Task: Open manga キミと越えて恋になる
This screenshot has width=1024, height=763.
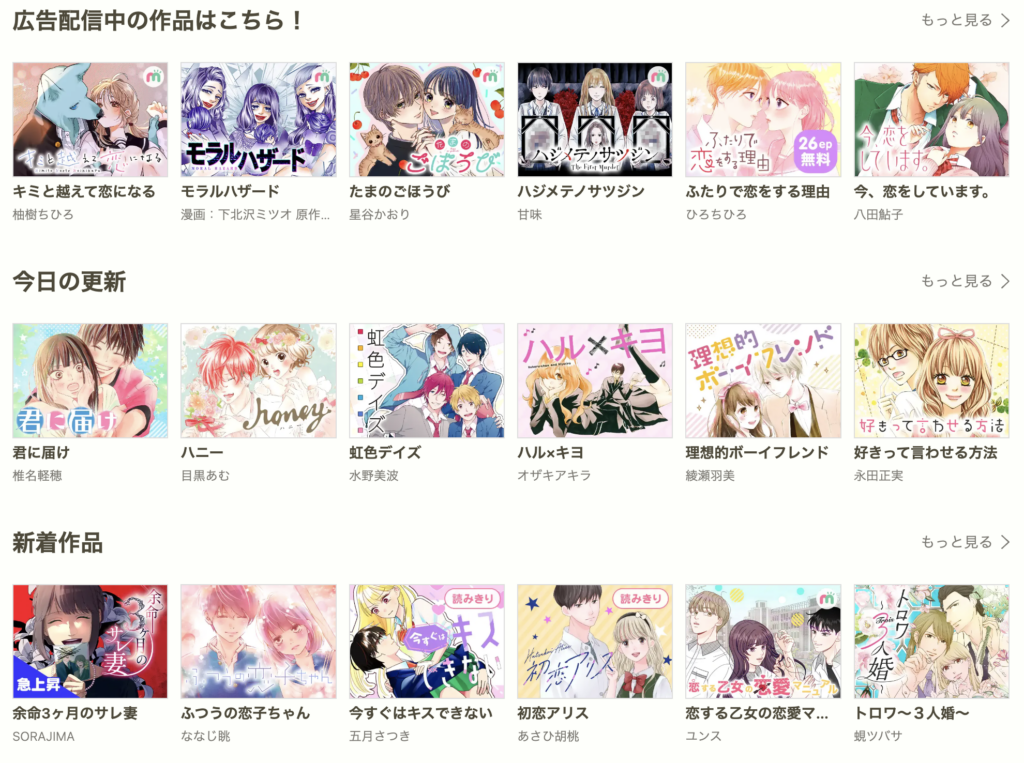Action: [x=90, y=120]
